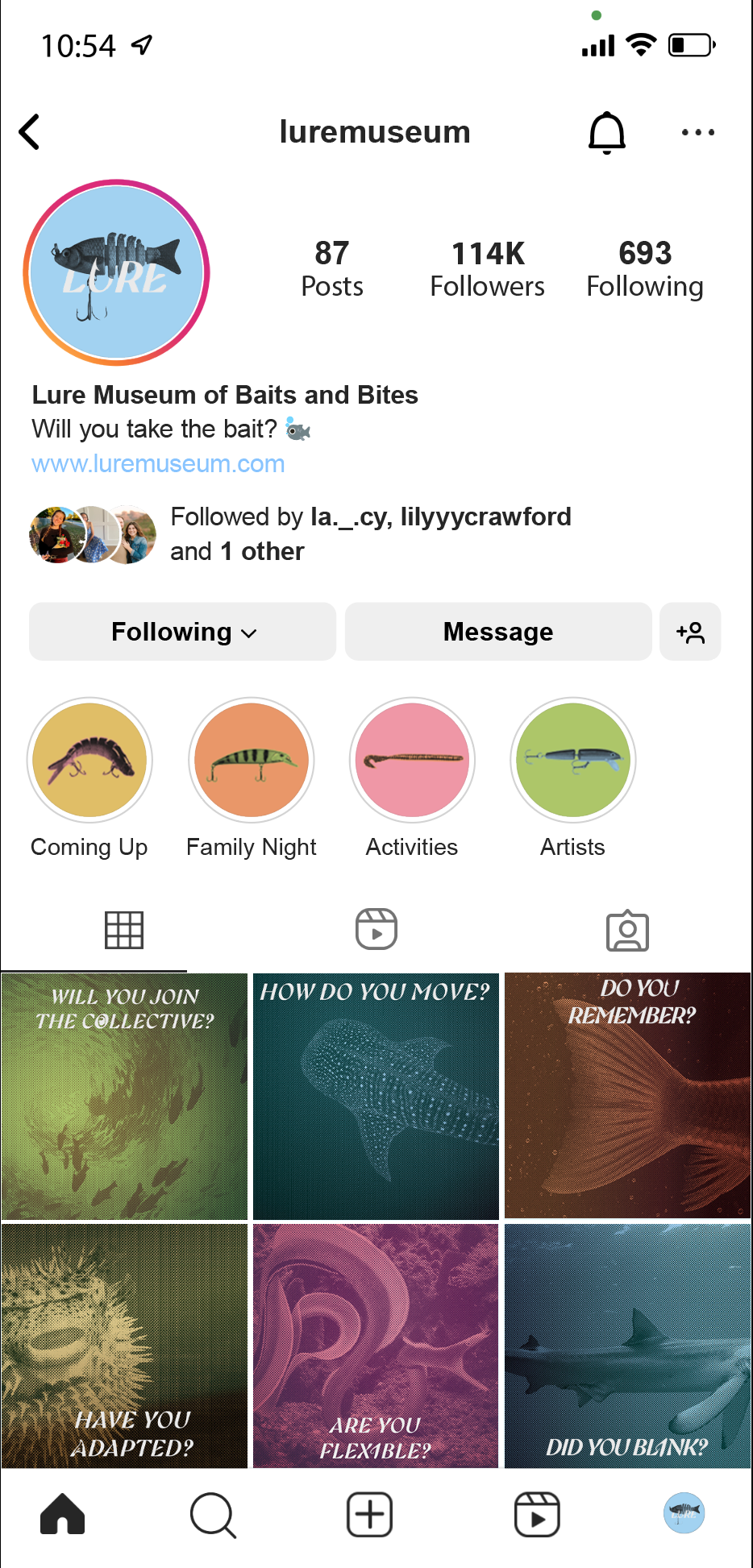
Task: Open the notifications bell for luremuseum
Action: [x=606, y=132]
